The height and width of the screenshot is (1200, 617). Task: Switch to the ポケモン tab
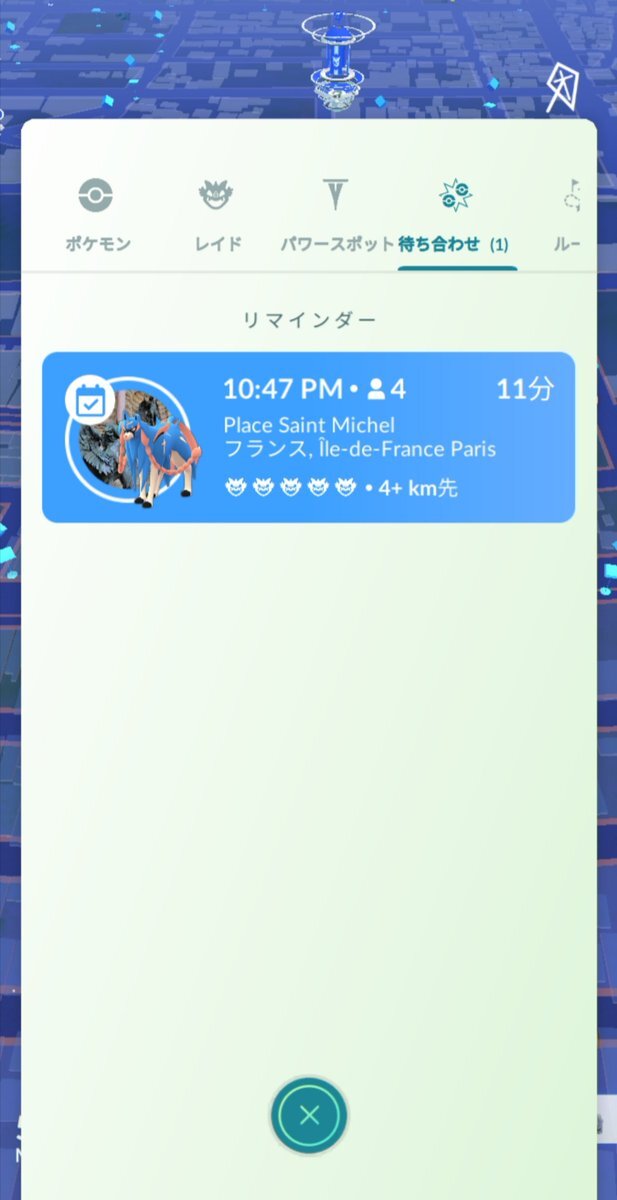tap(98, 214)
